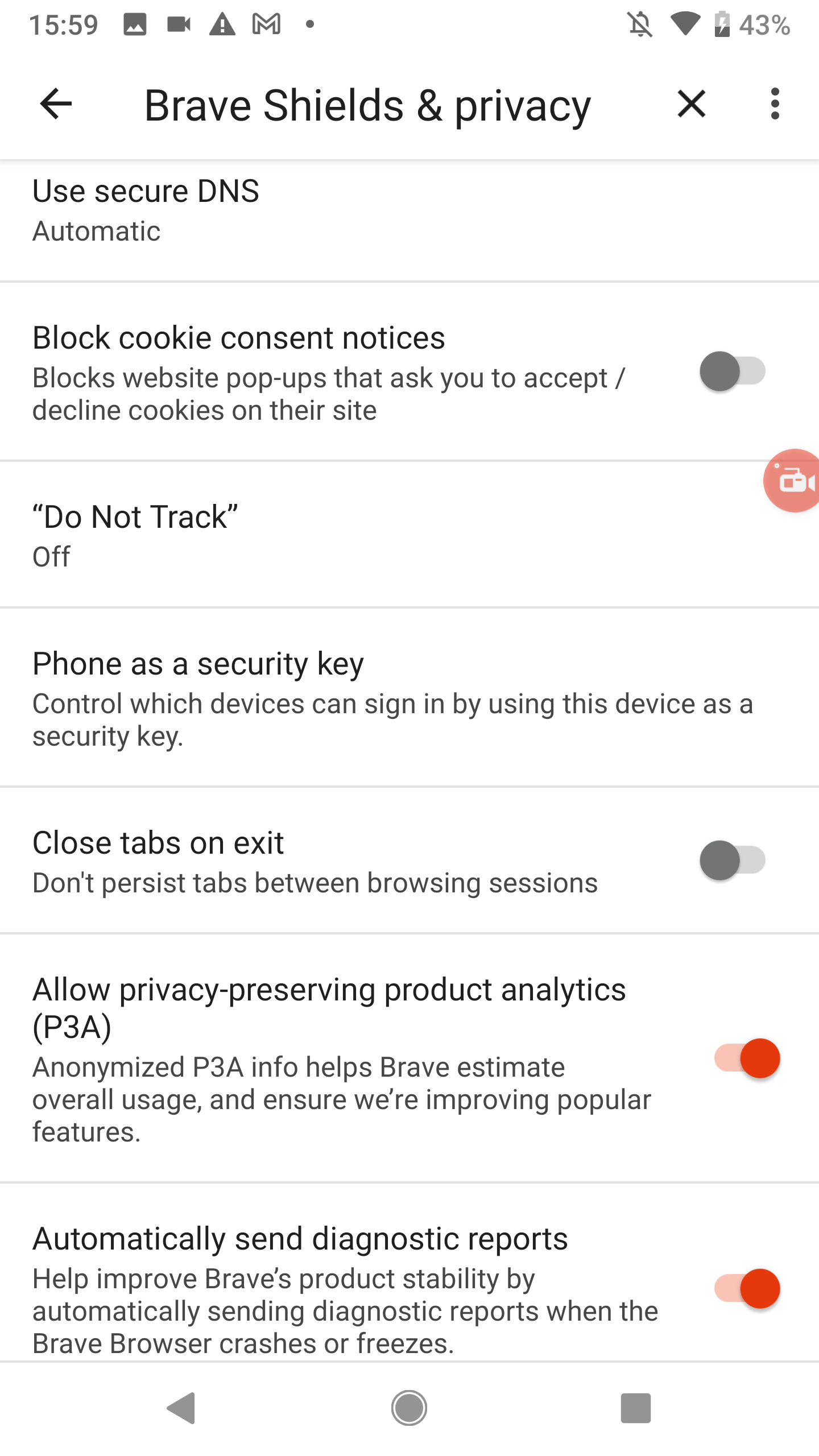Close settings with the X icon

(690, 104)
